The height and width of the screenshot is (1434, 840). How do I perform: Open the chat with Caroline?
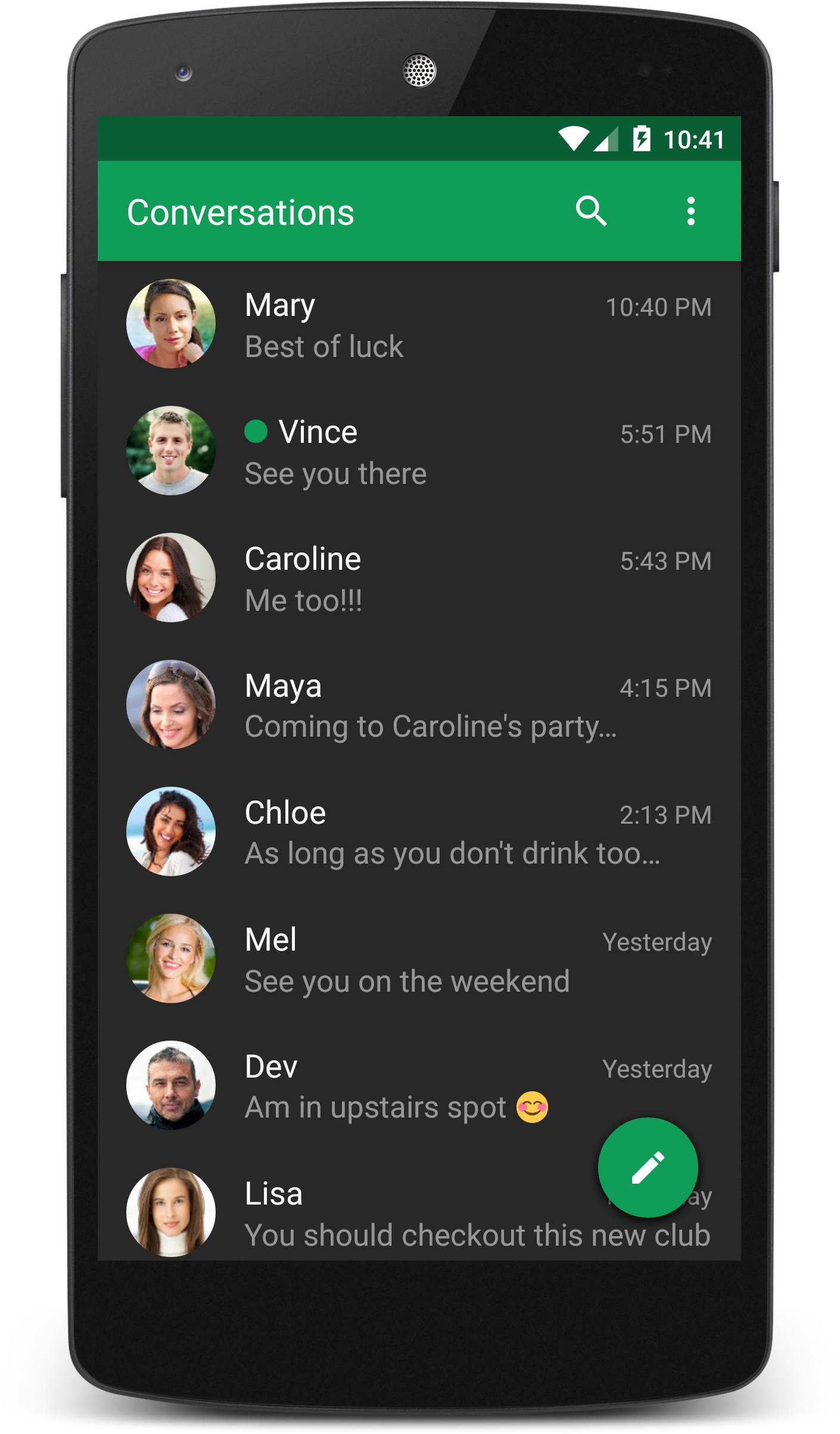tap(419, 578)
